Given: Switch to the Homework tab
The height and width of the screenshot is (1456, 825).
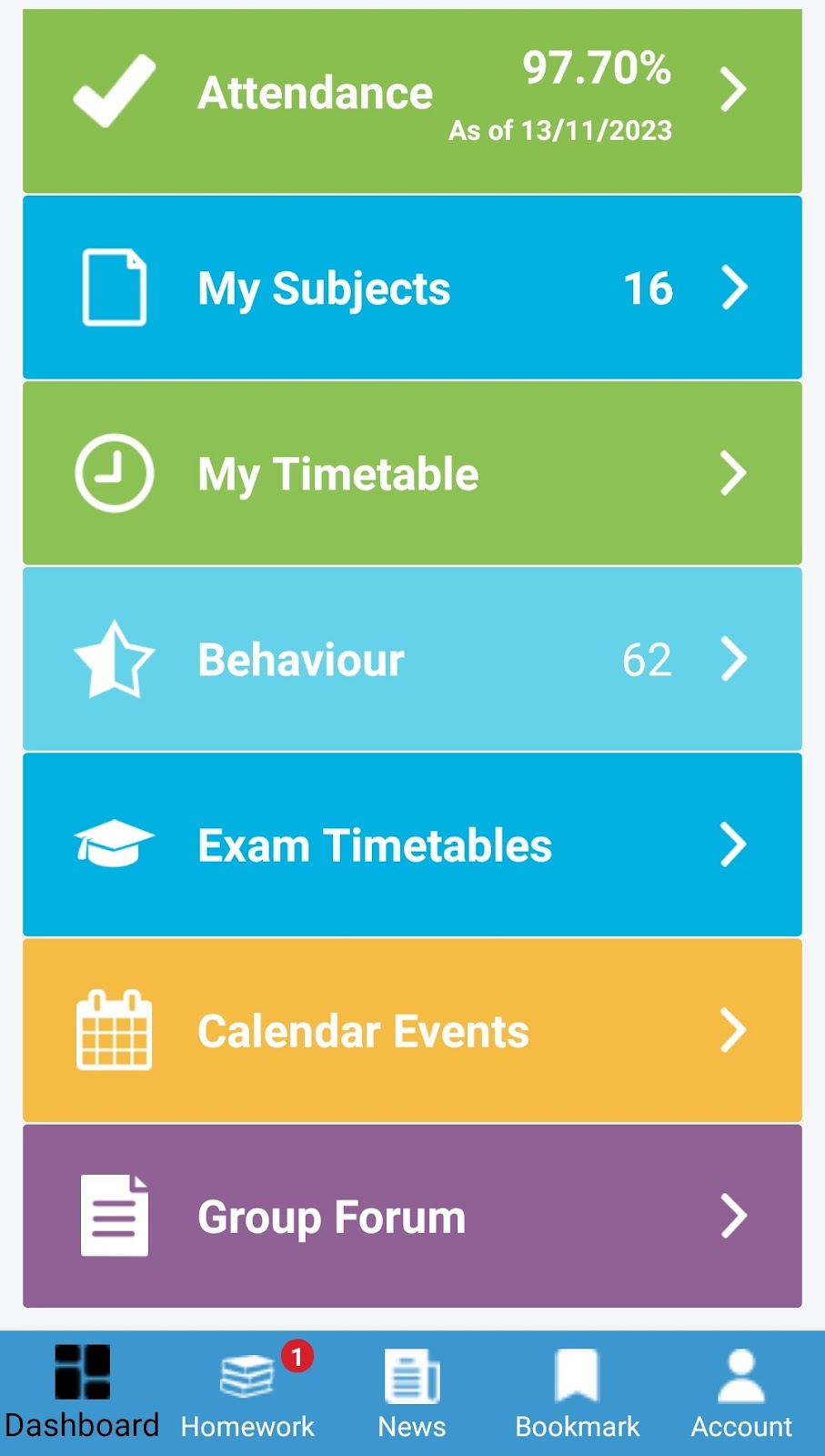Looking at the screenshot, I should tap(247, 1392).
